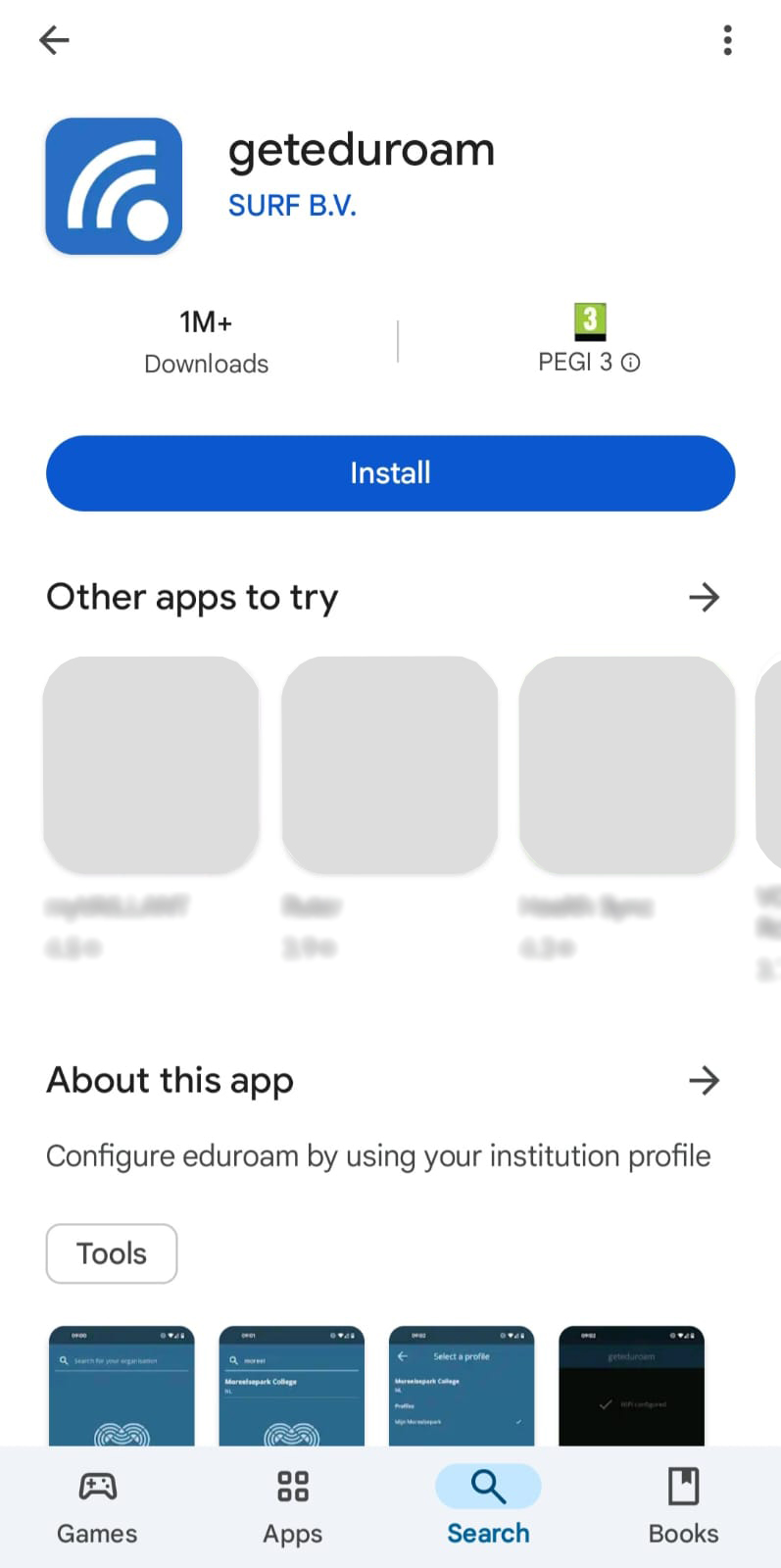Open the screenshot with organisation search field
Screen dimensions: 781x1568
point(122,1386)
